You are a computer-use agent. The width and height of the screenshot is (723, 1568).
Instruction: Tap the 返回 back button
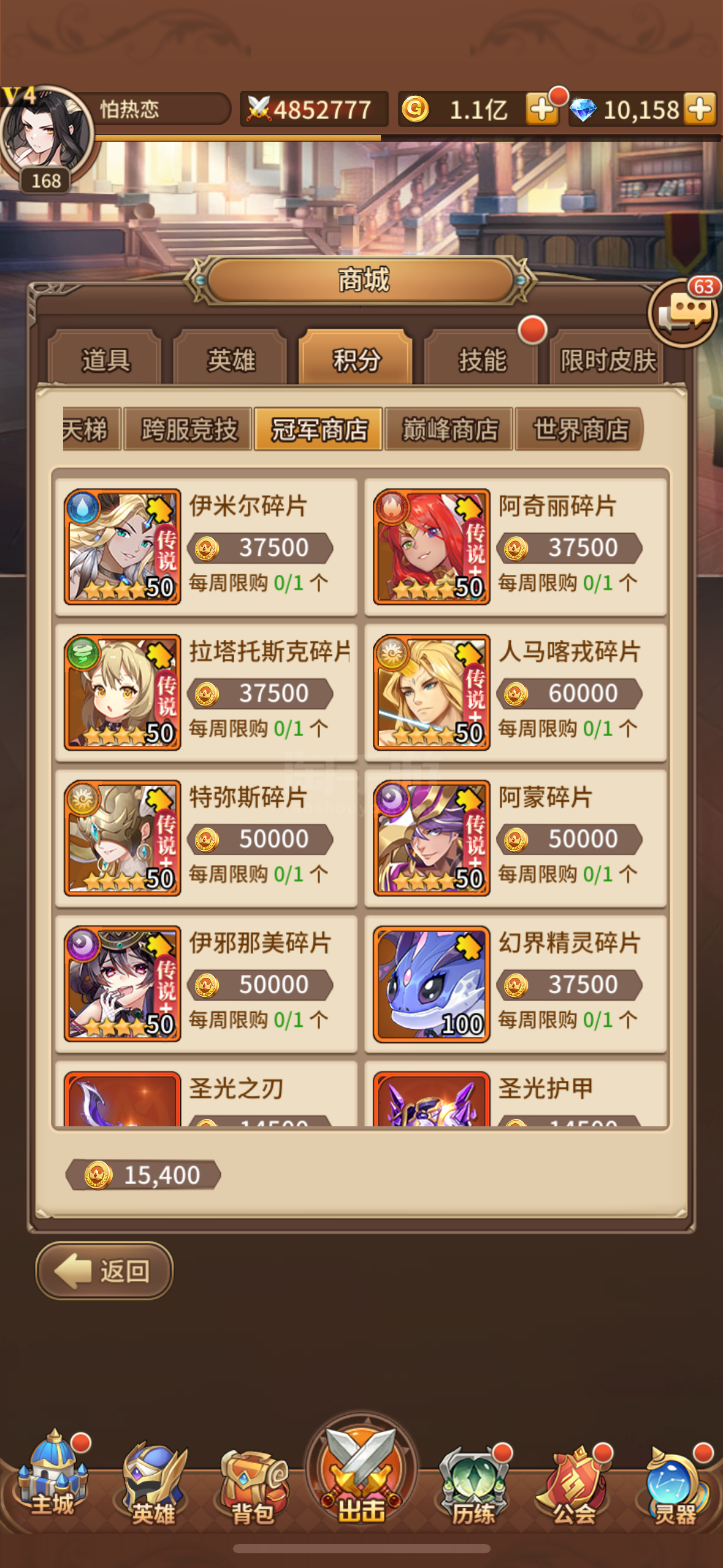[x=104, y=1271]
